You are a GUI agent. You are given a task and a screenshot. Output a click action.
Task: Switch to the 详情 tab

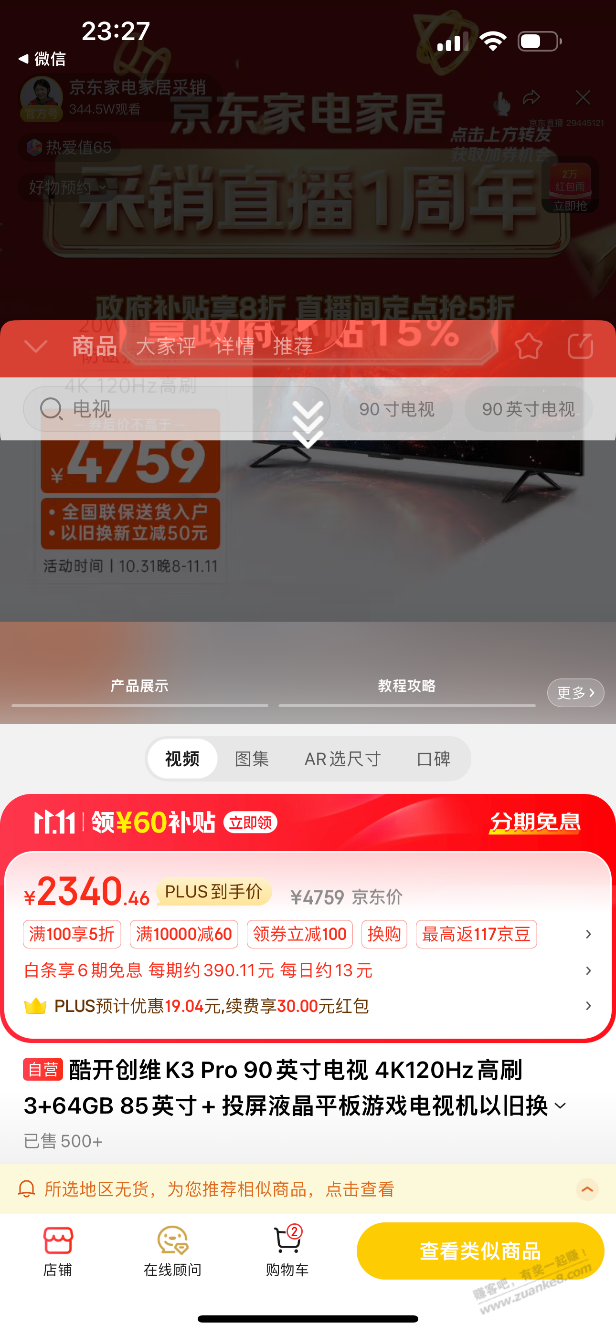point(235,346)
